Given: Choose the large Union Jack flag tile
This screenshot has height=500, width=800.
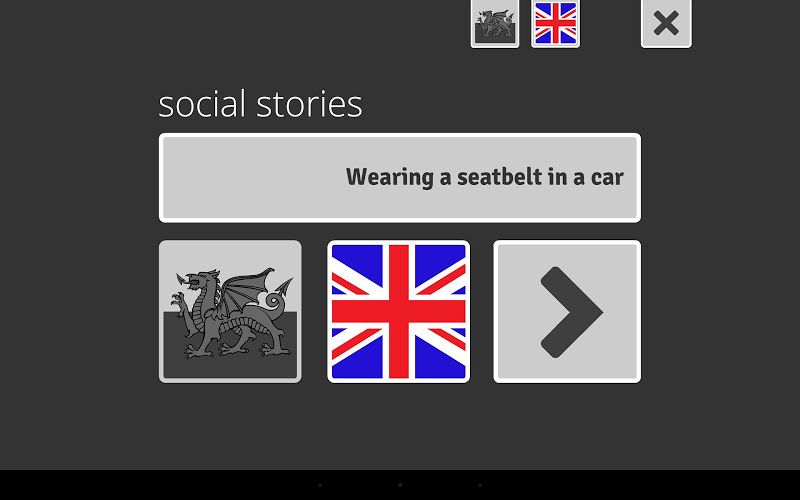Looking at the screenshot, I should coord(399,311).
